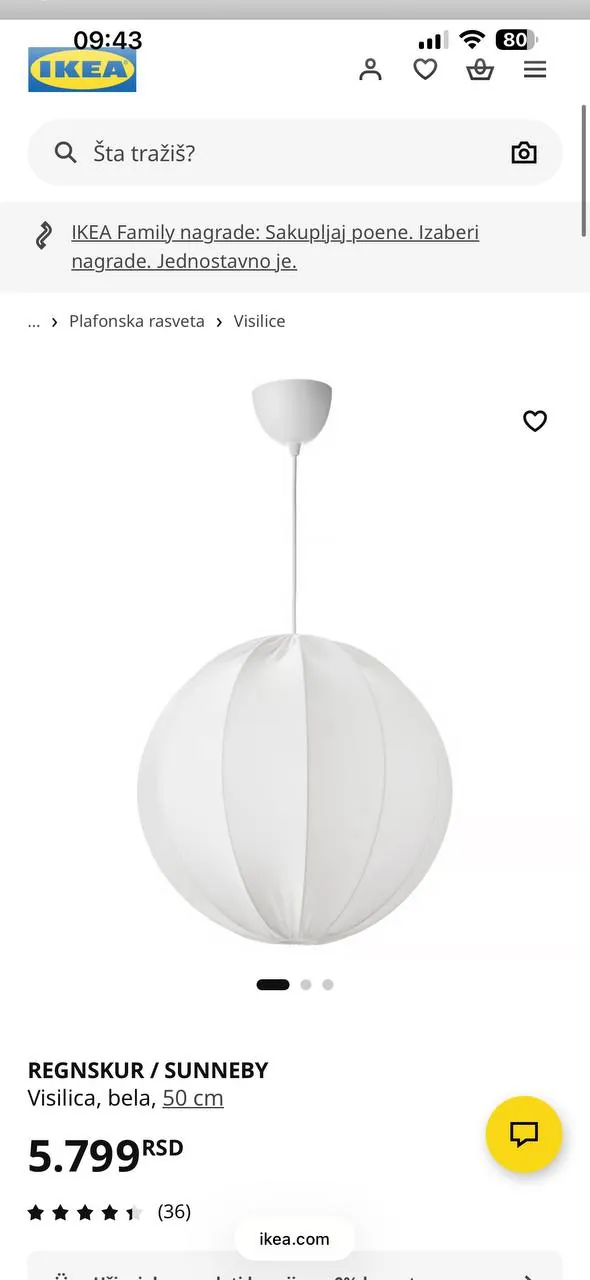
Task: Show the second product image dot
Action: coord(306,985)
